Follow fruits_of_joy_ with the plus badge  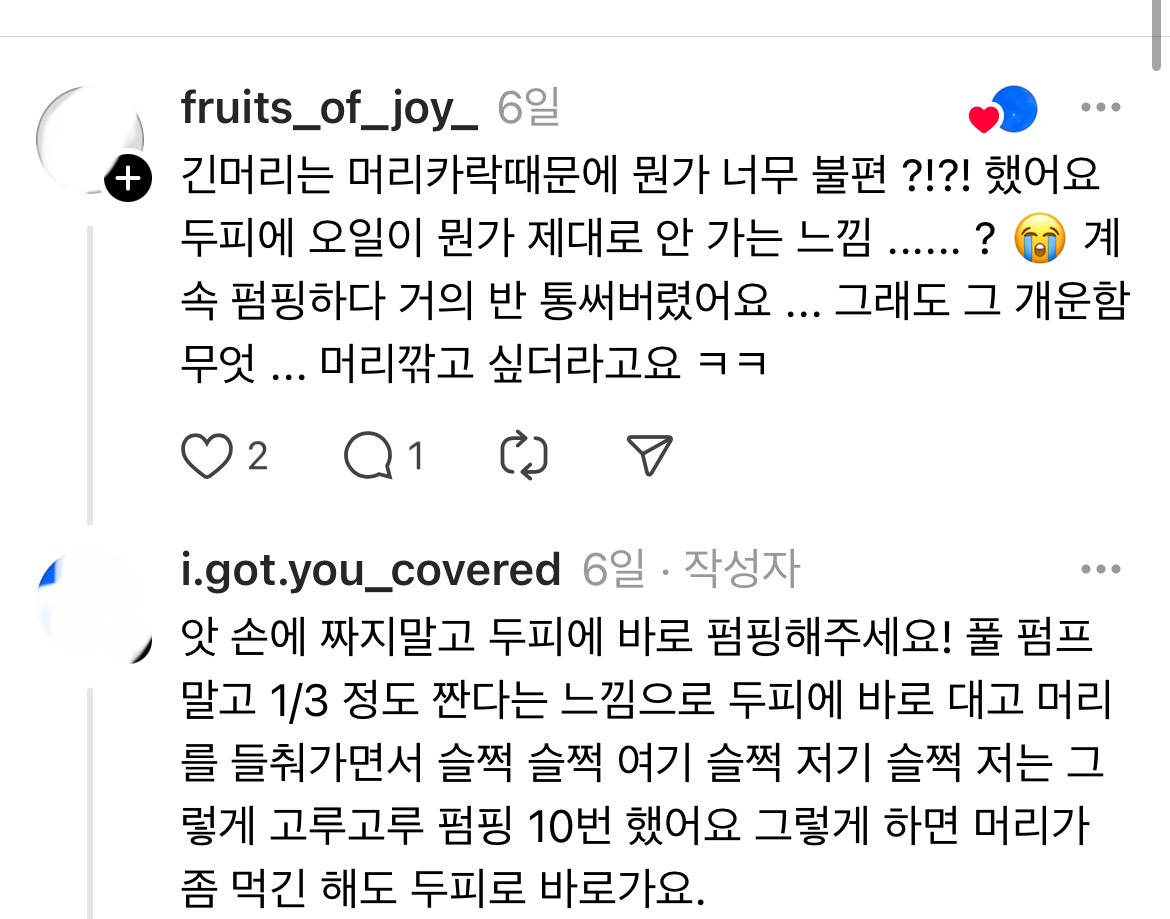pyautogui.click(x=127, y=179)
